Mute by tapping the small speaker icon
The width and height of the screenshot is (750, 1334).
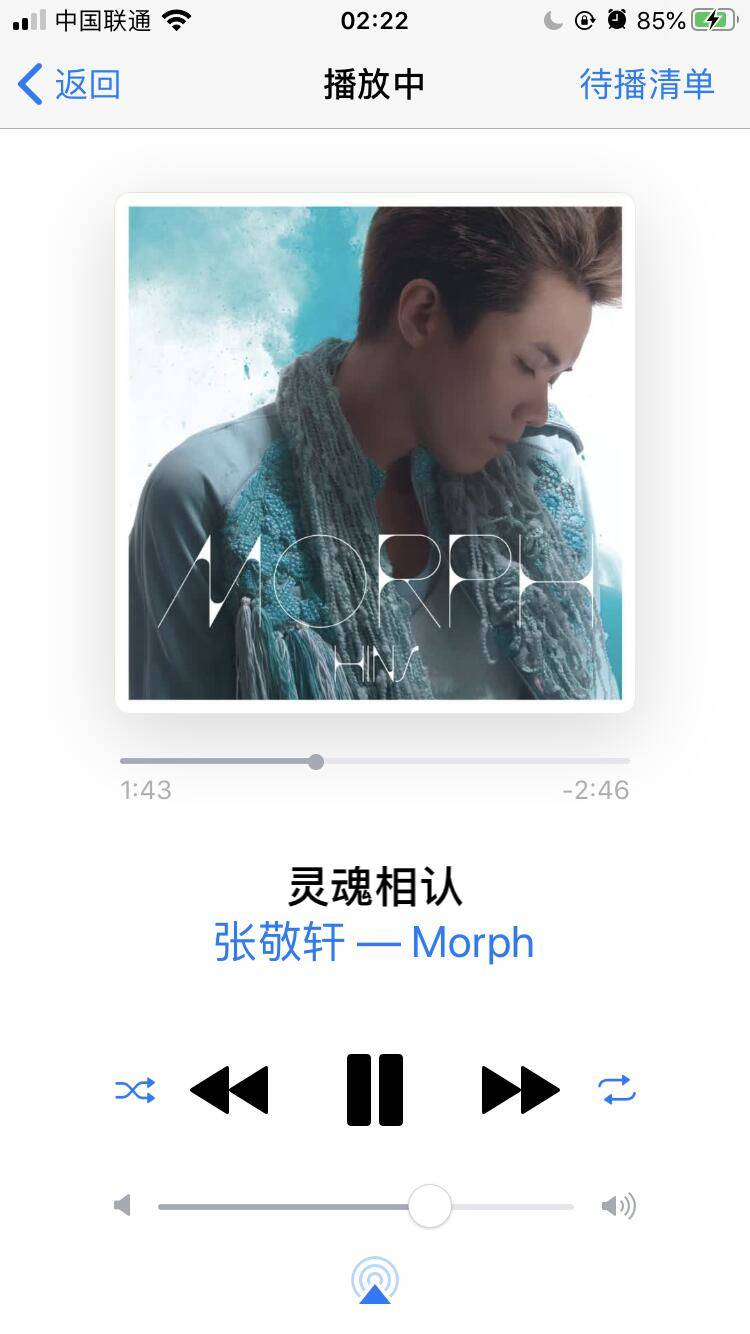[x=122, y=1206]
